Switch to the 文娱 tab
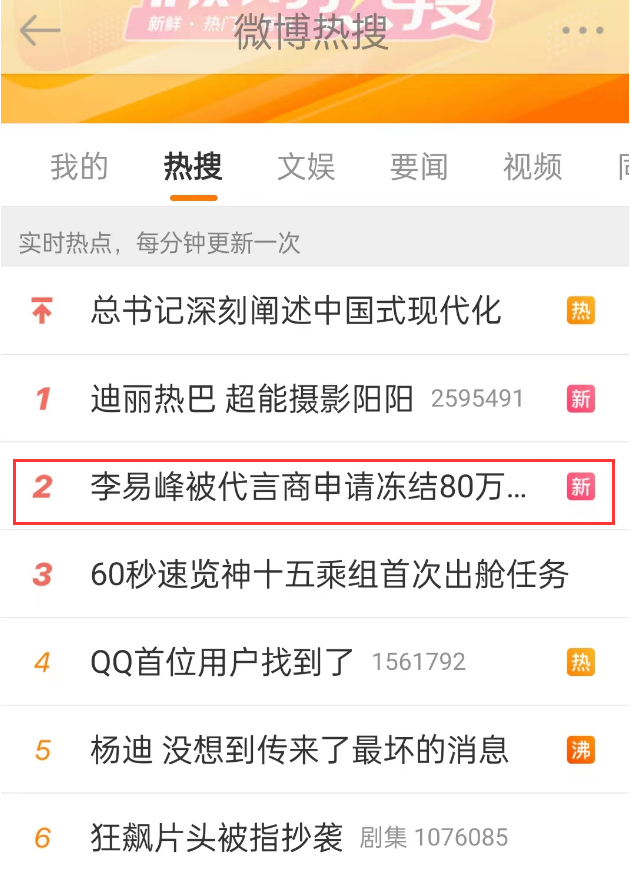The height and width of the screenshot is (869, 631). [306, 167]
